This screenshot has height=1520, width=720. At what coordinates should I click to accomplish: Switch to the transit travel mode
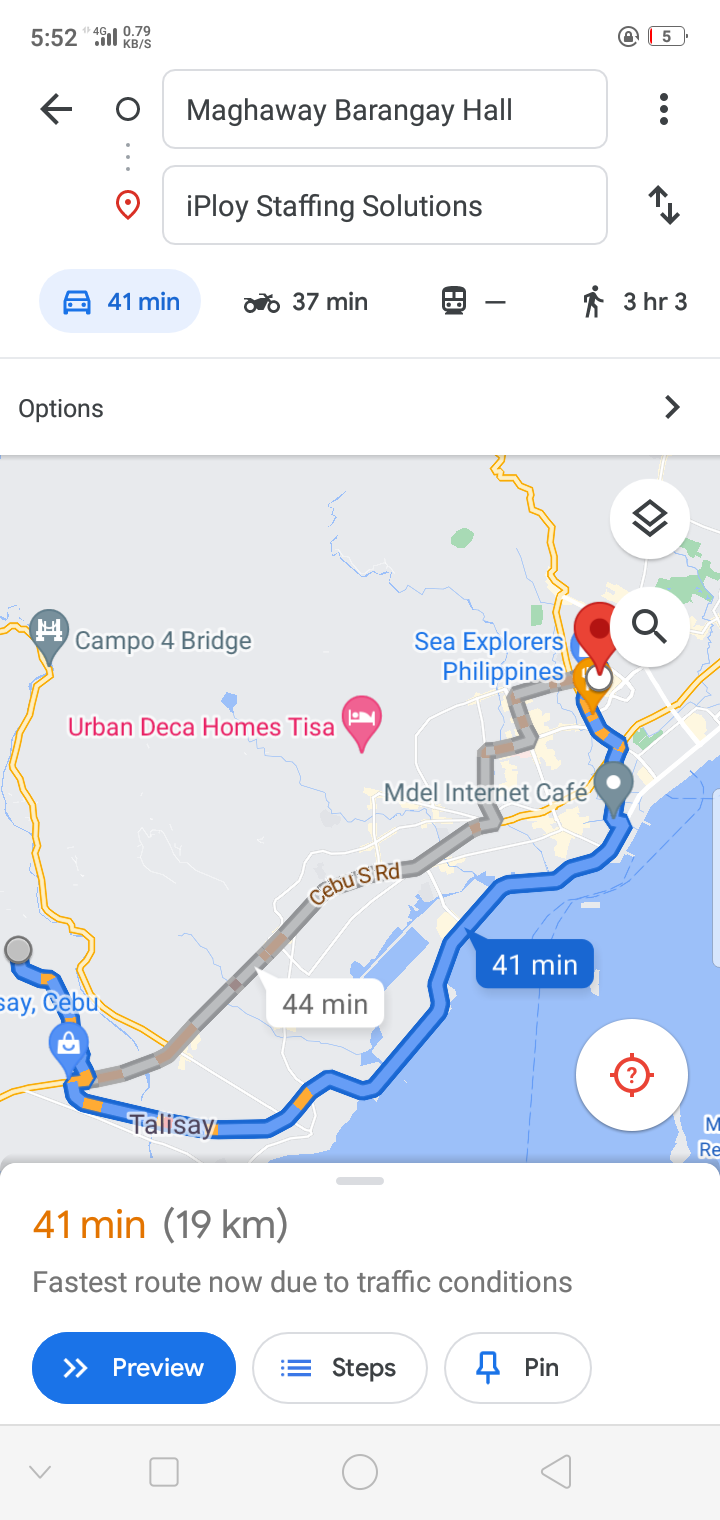[x=473, y=301]
